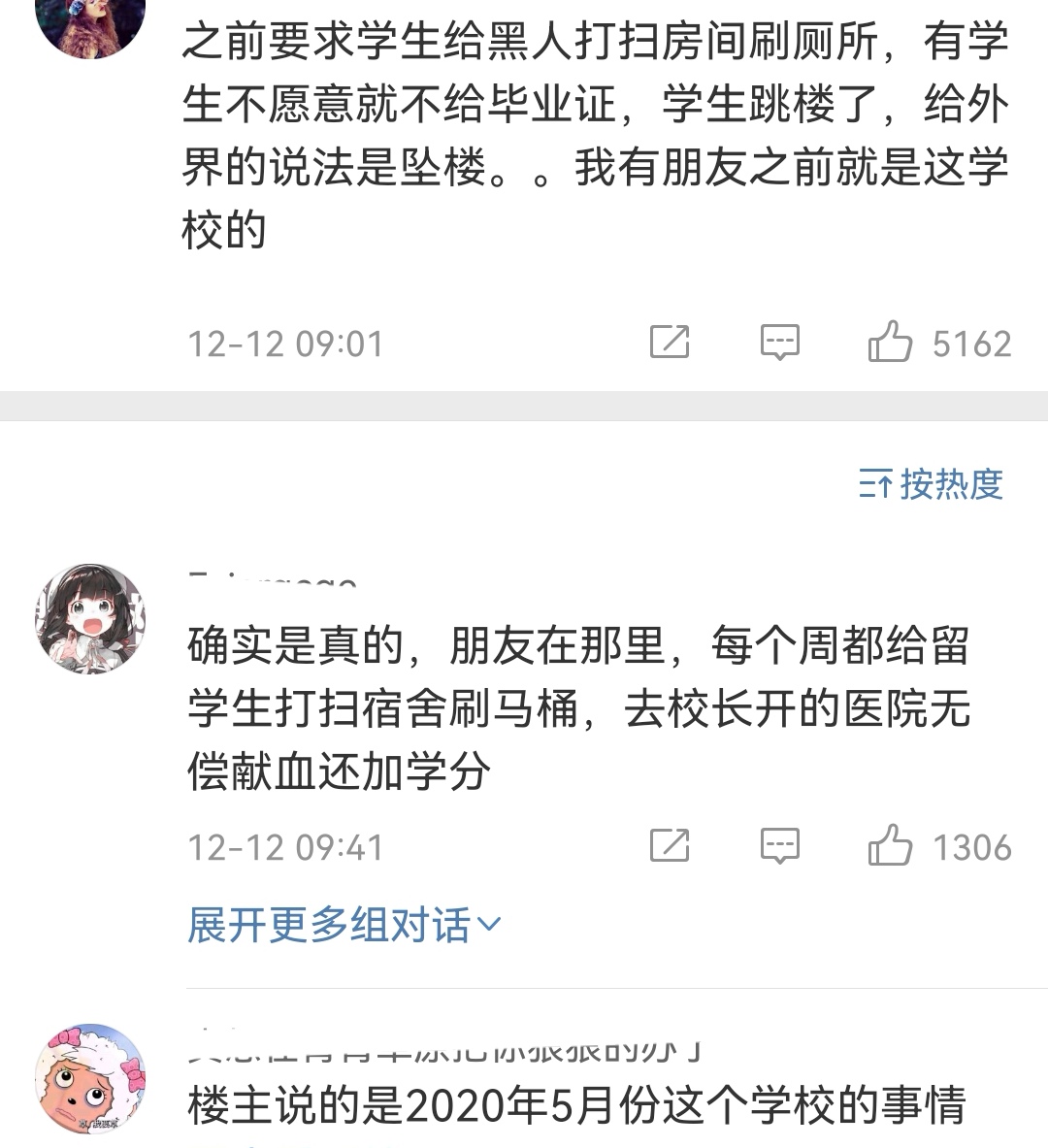Open the reply icon beside the 5162 likes

[x=782, y=342]
